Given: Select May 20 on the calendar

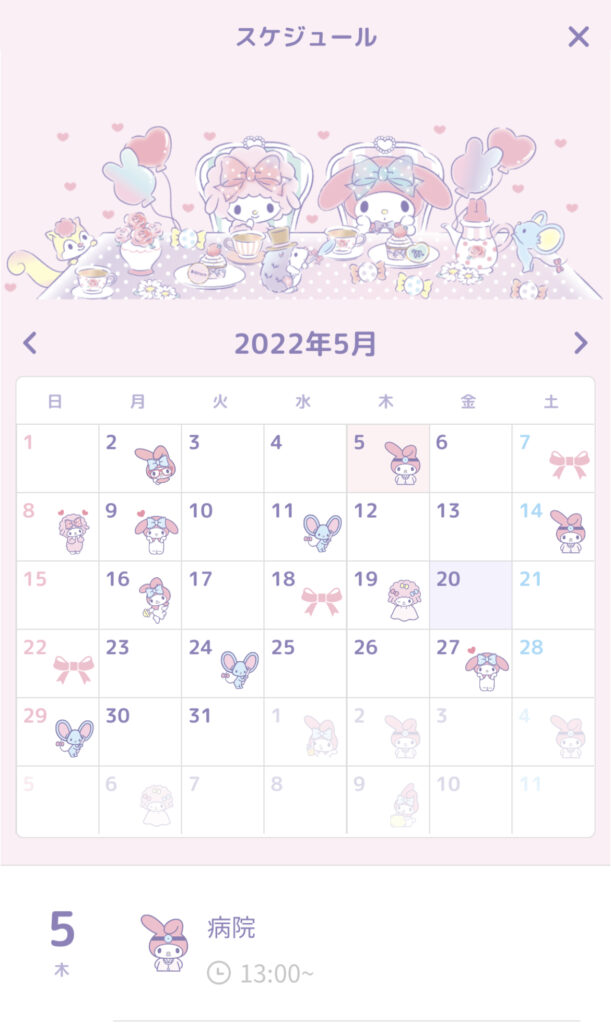Looking at the screenshot, I should click(x=470, y=595).
